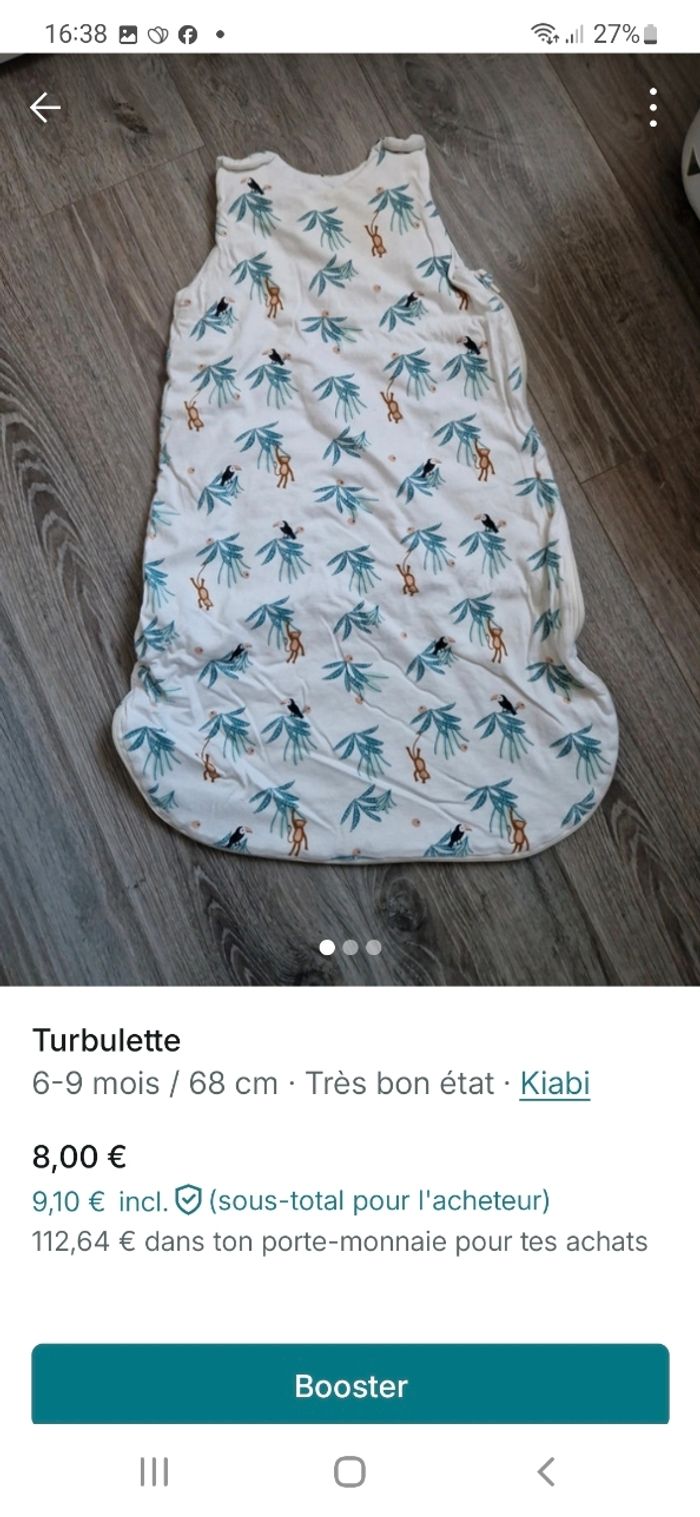Image resolution: width=700 pixels, height=1517 pixels.
Task: Go back using the top-left arrow
Action: [45, 107]
